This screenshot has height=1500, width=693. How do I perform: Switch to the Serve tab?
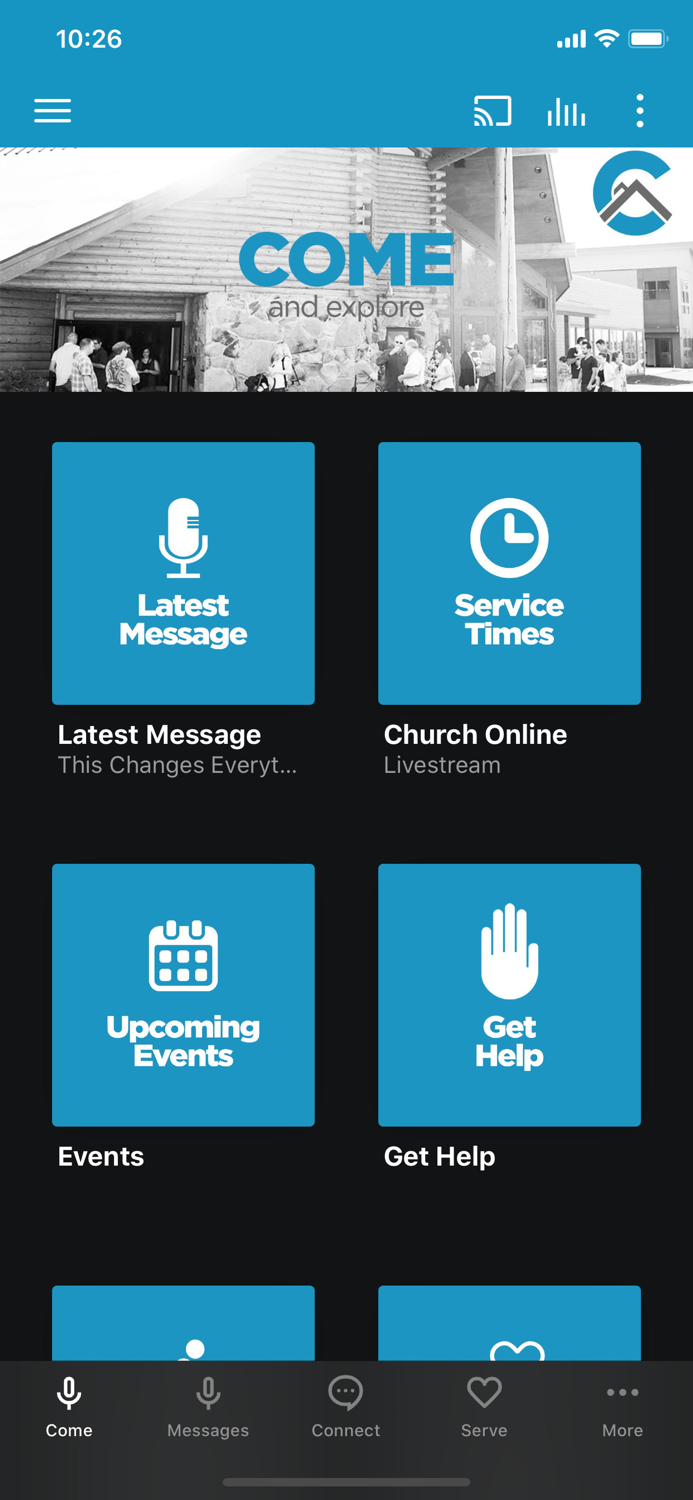pos(484,1407)
